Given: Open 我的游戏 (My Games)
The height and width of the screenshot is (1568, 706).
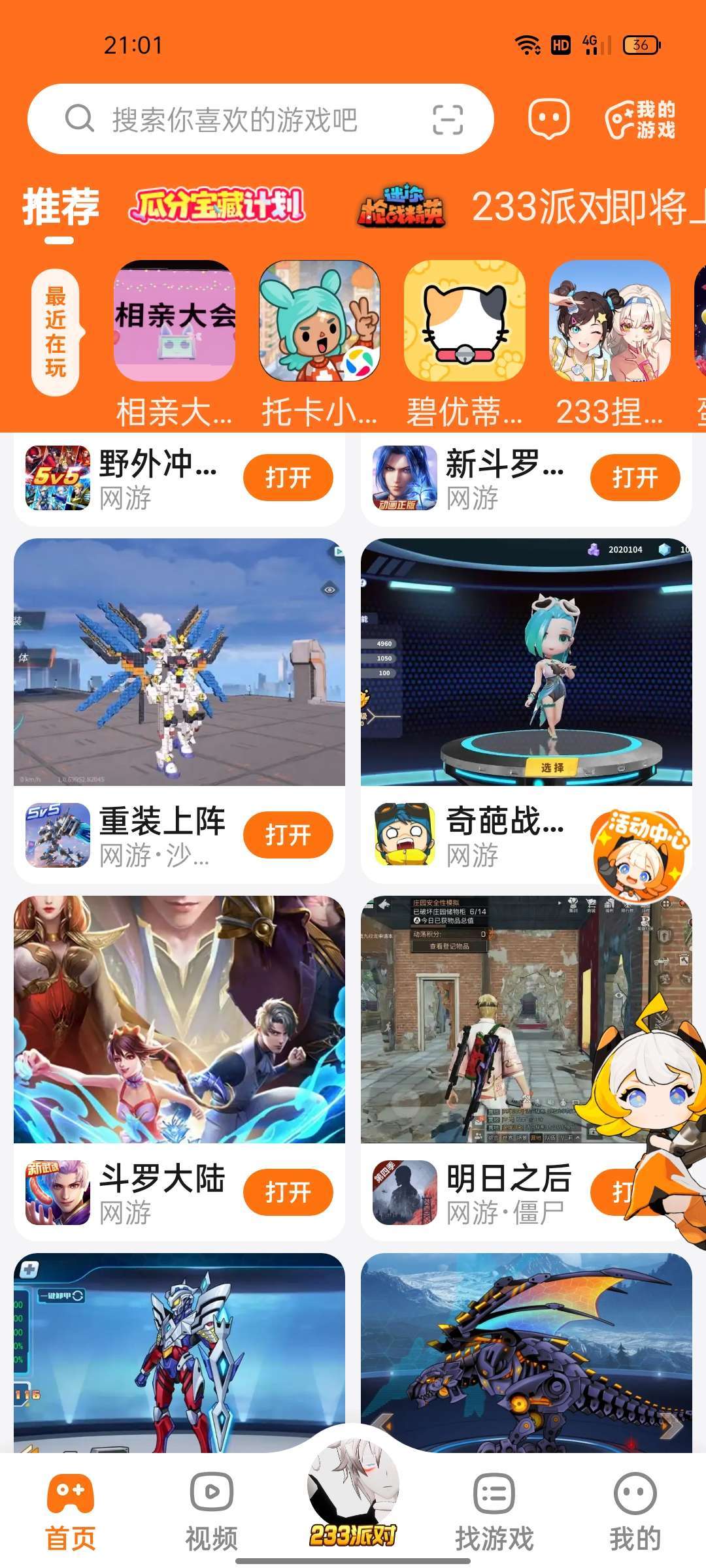Looking at the screenshot, I should click(x=640, y=120).
